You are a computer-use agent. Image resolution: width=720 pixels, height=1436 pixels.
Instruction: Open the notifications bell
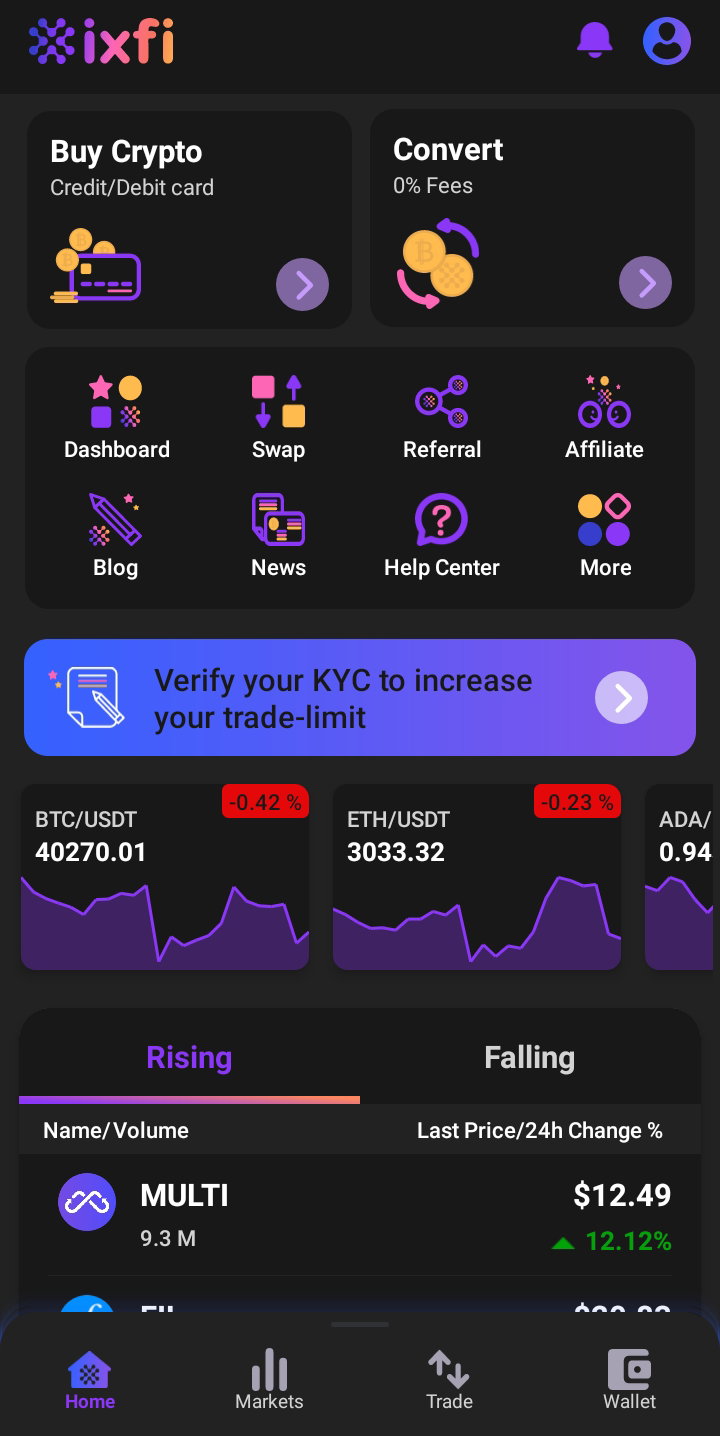tap(595, 41)
